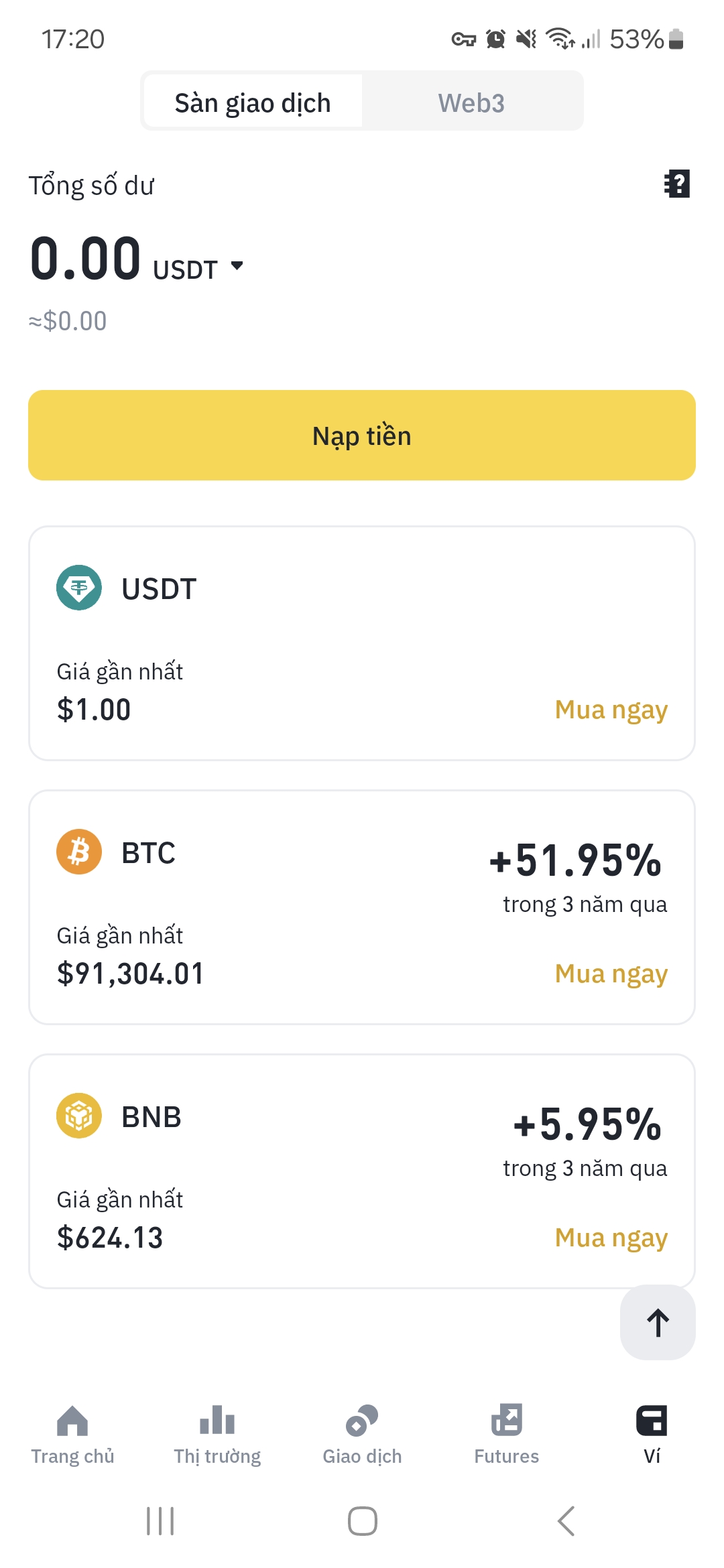Switch to the Giao dịch tab
This screenshot has height=1568, width=724.
(x=362, y=1435)
